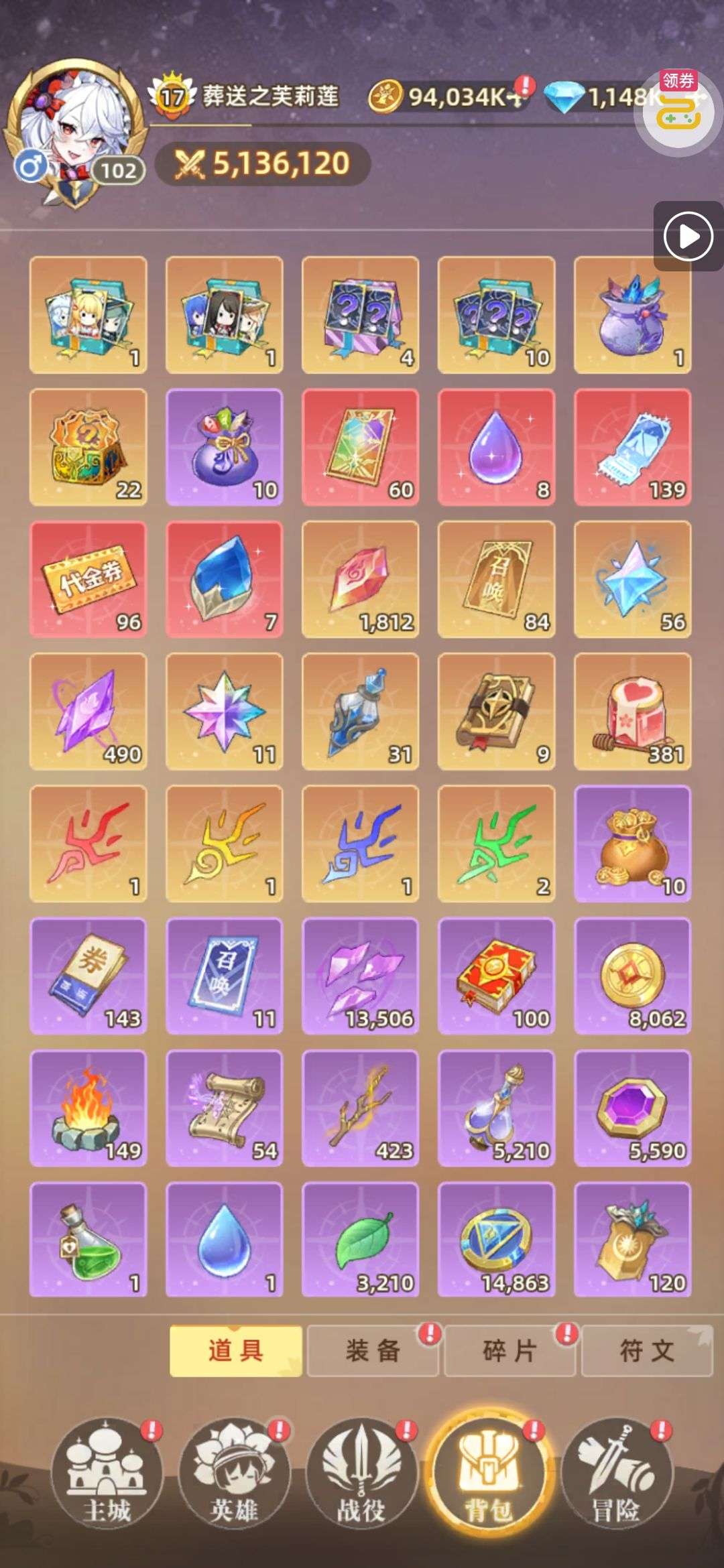Select the purple octagon gem with 5,590
This screenshot has width=724, height=1568.
coord(632,1108)
